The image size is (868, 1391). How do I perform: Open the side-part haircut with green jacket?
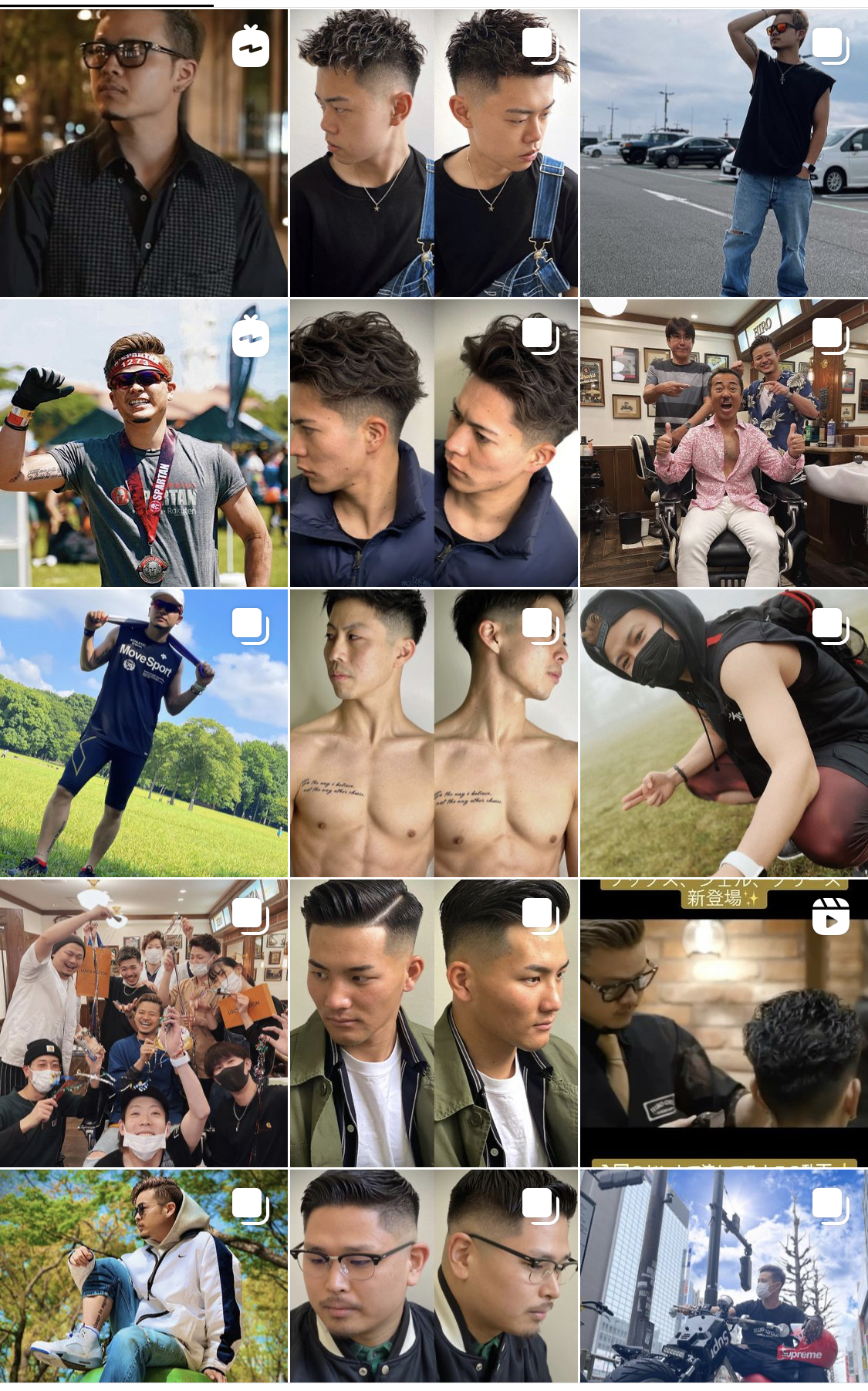click(x=434, y=1023)
